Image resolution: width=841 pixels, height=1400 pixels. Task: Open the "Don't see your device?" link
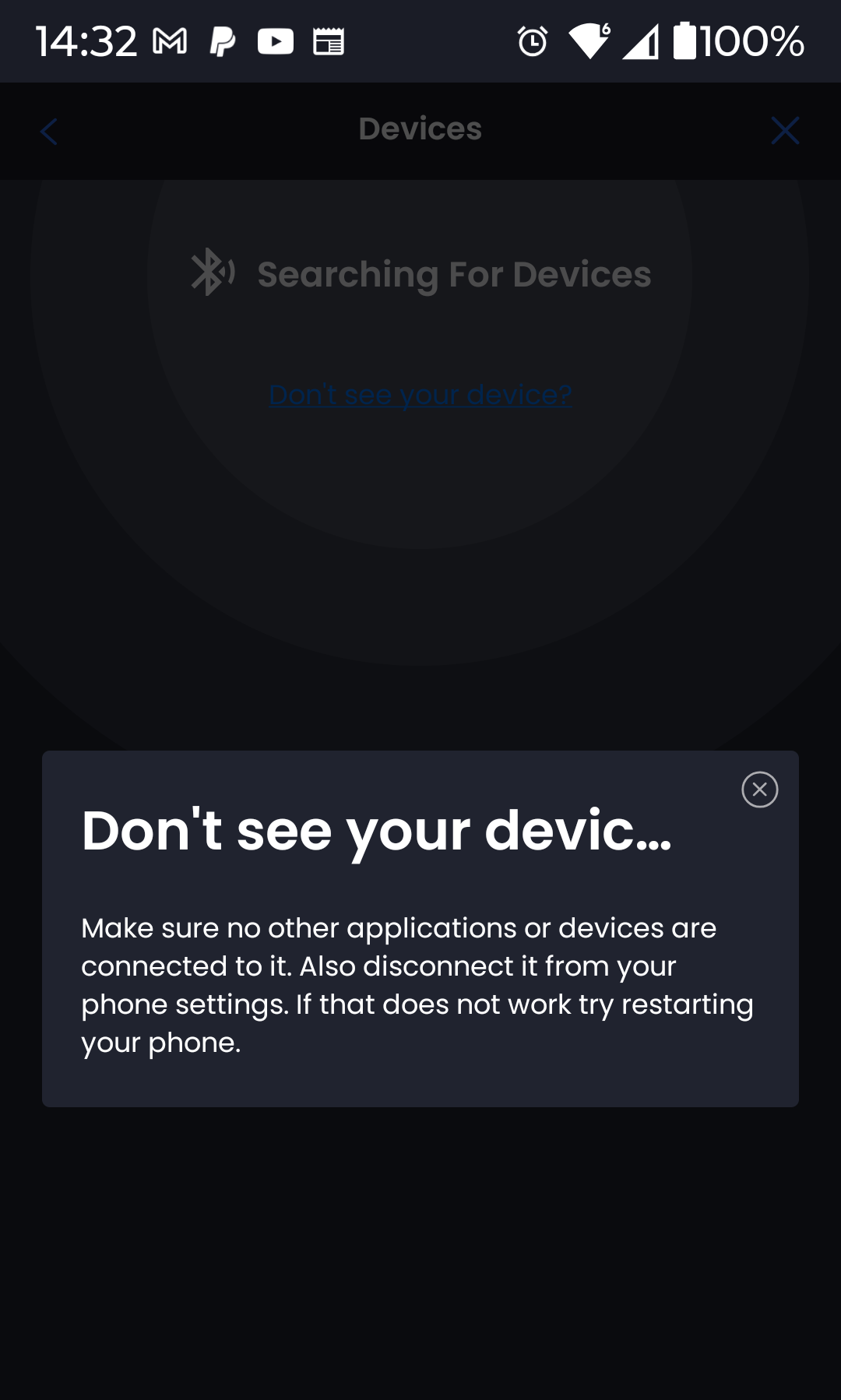(420, 395)
